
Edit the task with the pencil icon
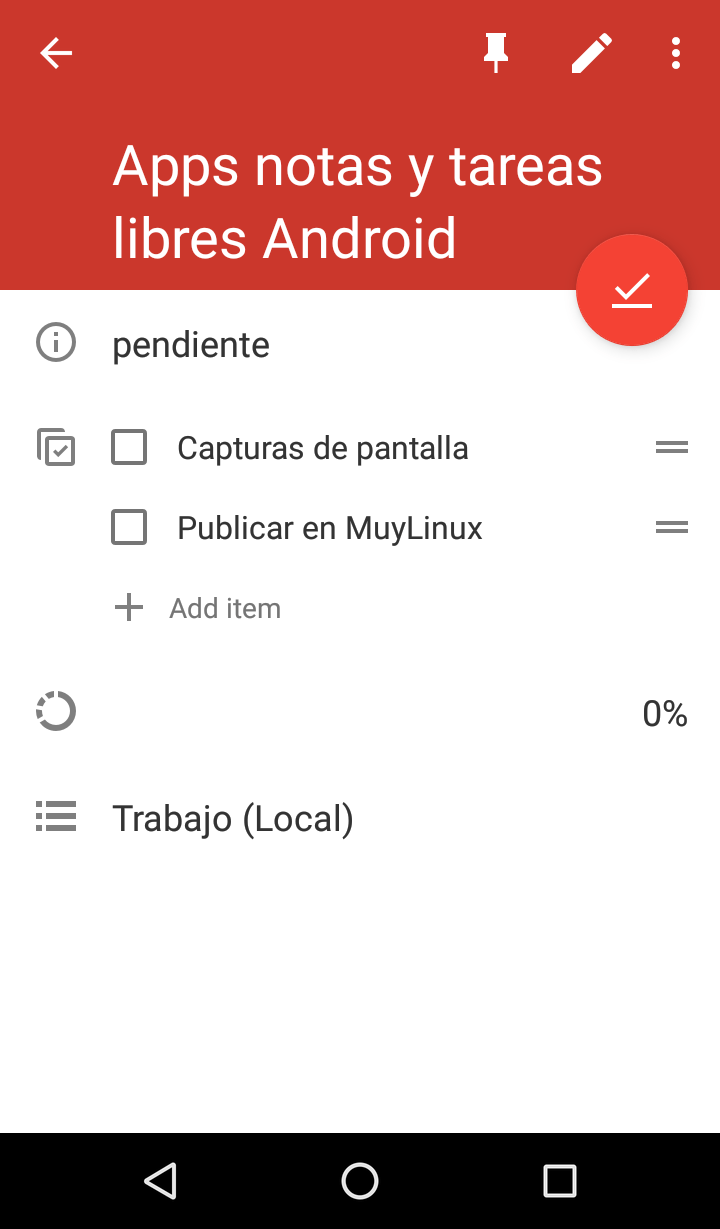pos(591,53)
